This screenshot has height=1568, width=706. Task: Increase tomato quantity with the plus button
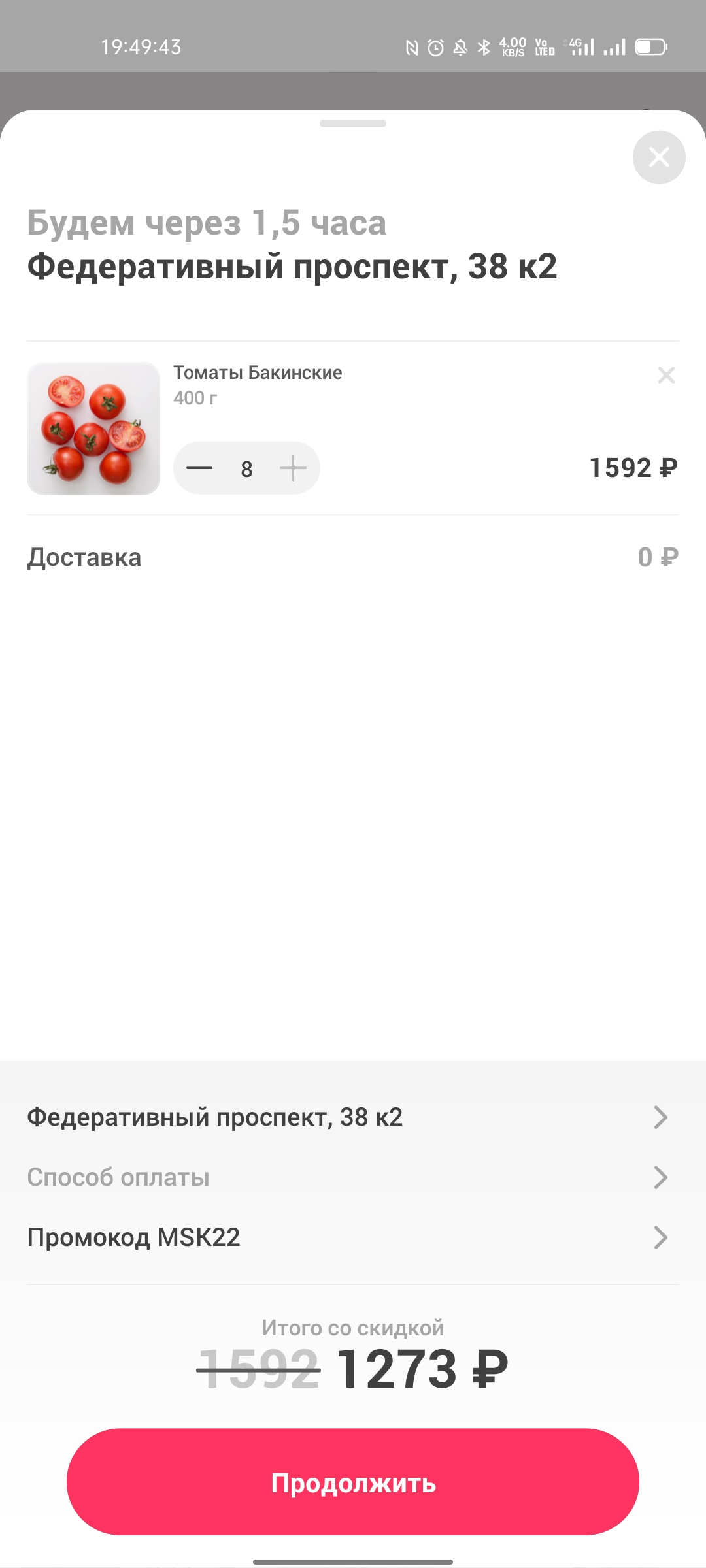[293, 468]
